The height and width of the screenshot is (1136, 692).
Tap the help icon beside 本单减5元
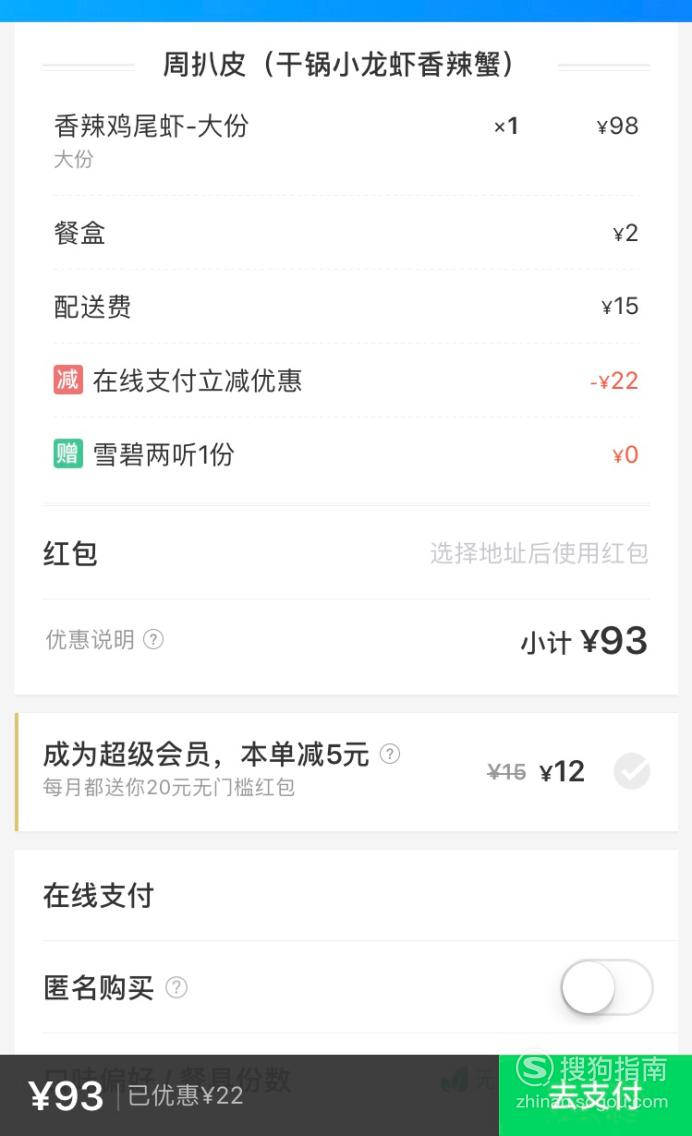pos(390,754)
